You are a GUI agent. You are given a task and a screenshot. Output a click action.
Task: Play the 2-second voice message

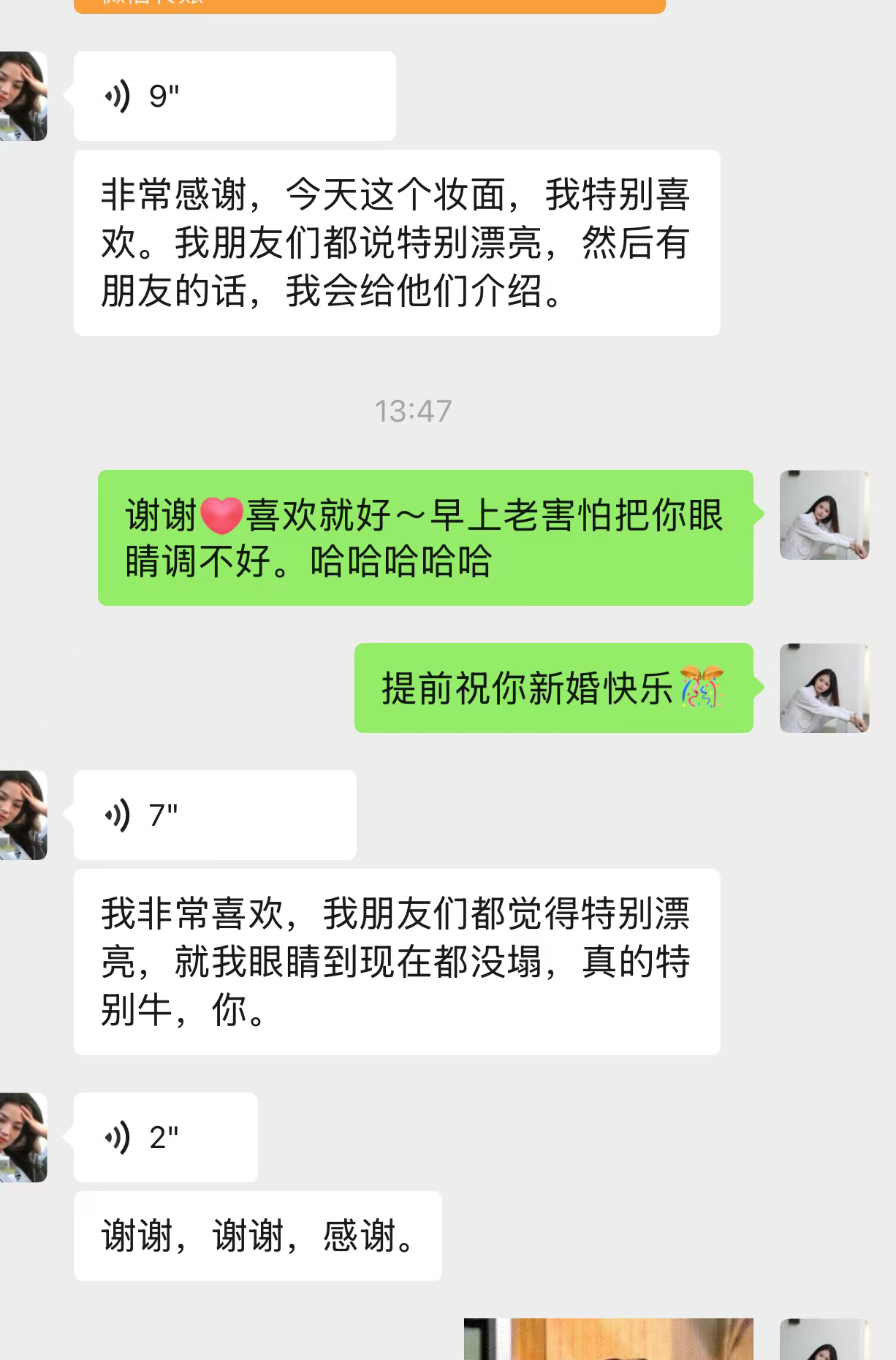pos(166,1137)
